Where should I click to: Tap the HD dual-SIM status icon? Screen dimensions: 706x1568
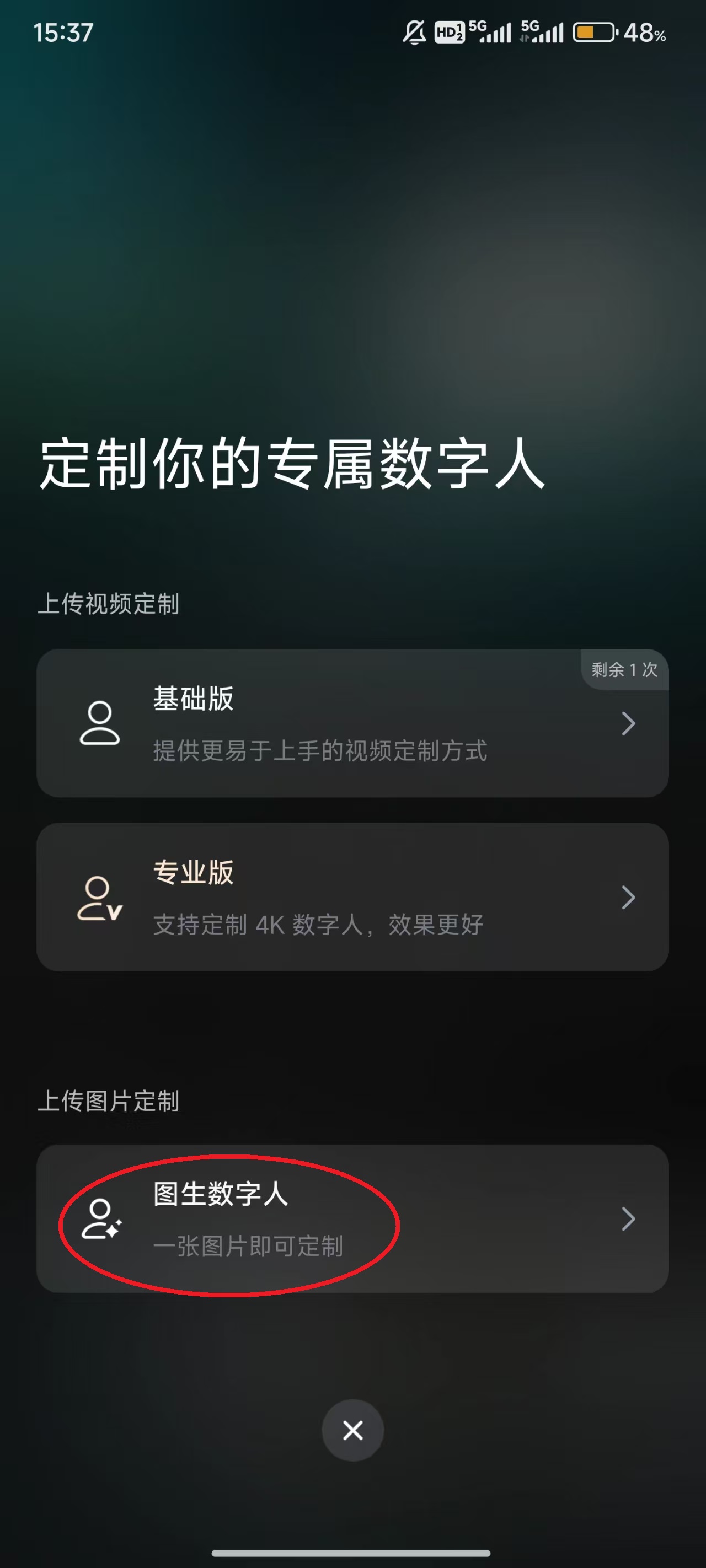coord(449,34)
